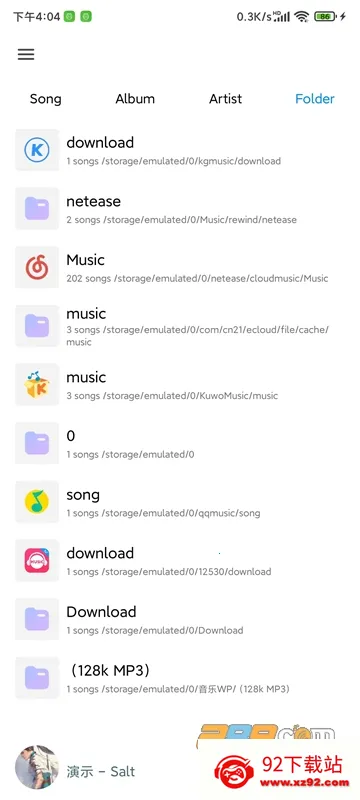
Task: Open the netease folder with 2 songs
Action: tap(180, 209)
